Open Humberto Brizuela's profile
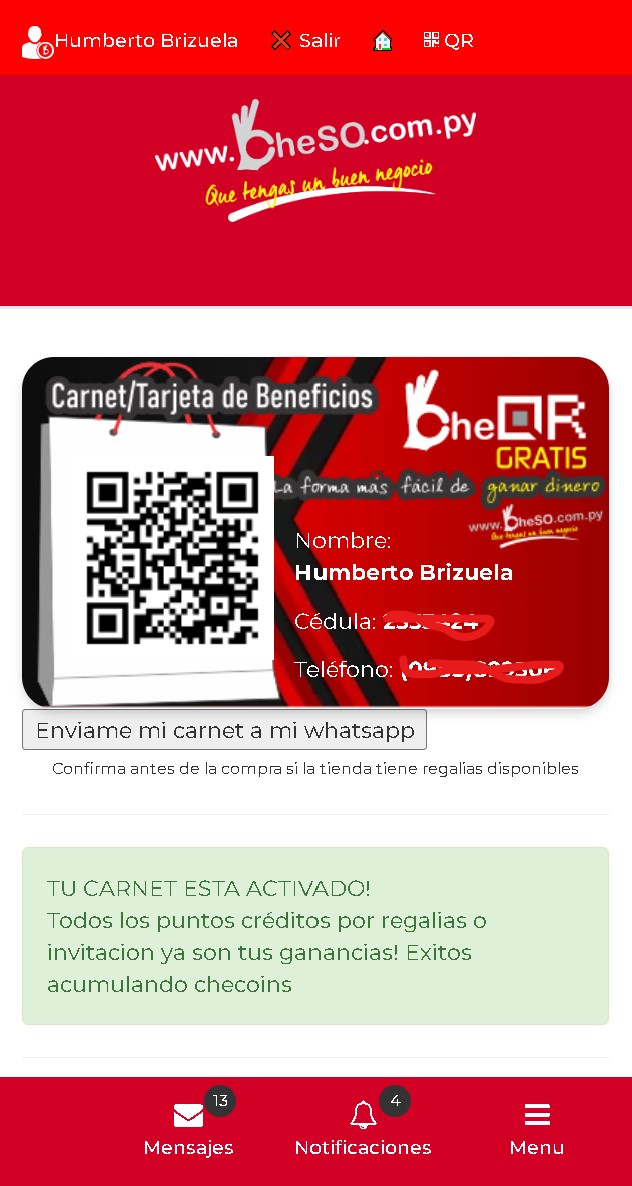The image size is (632, 1186). point(130,41)
